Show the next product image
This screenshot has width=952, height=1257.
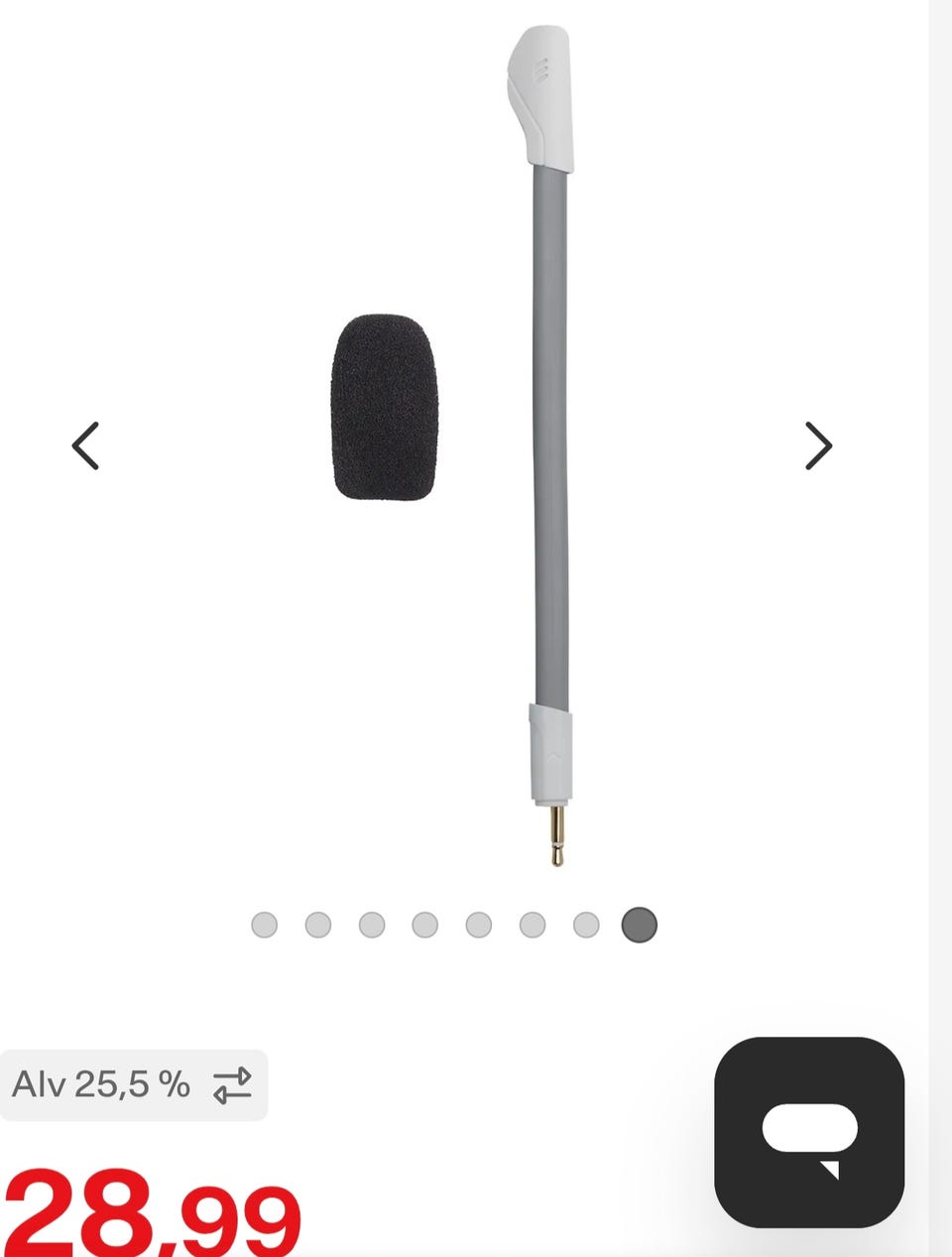pos(817,445)
